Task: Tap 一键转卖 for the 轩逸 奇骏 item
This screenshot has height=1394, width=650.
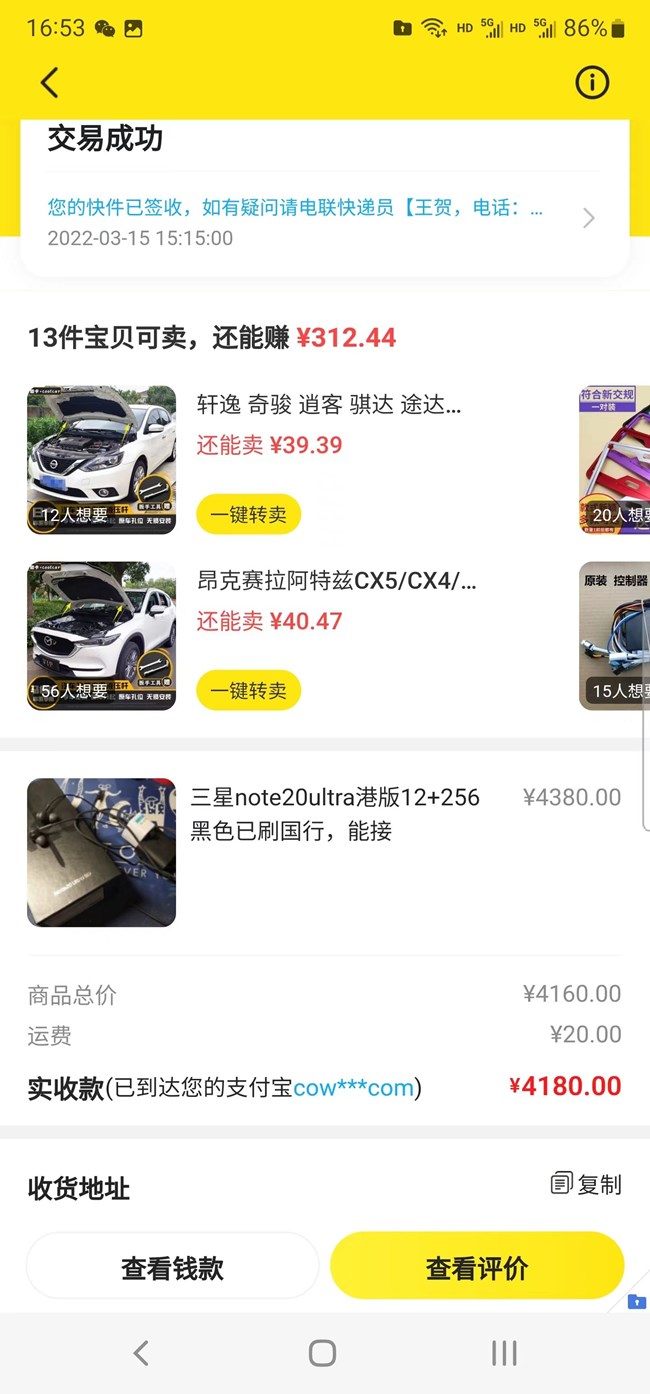Action: 248,514
